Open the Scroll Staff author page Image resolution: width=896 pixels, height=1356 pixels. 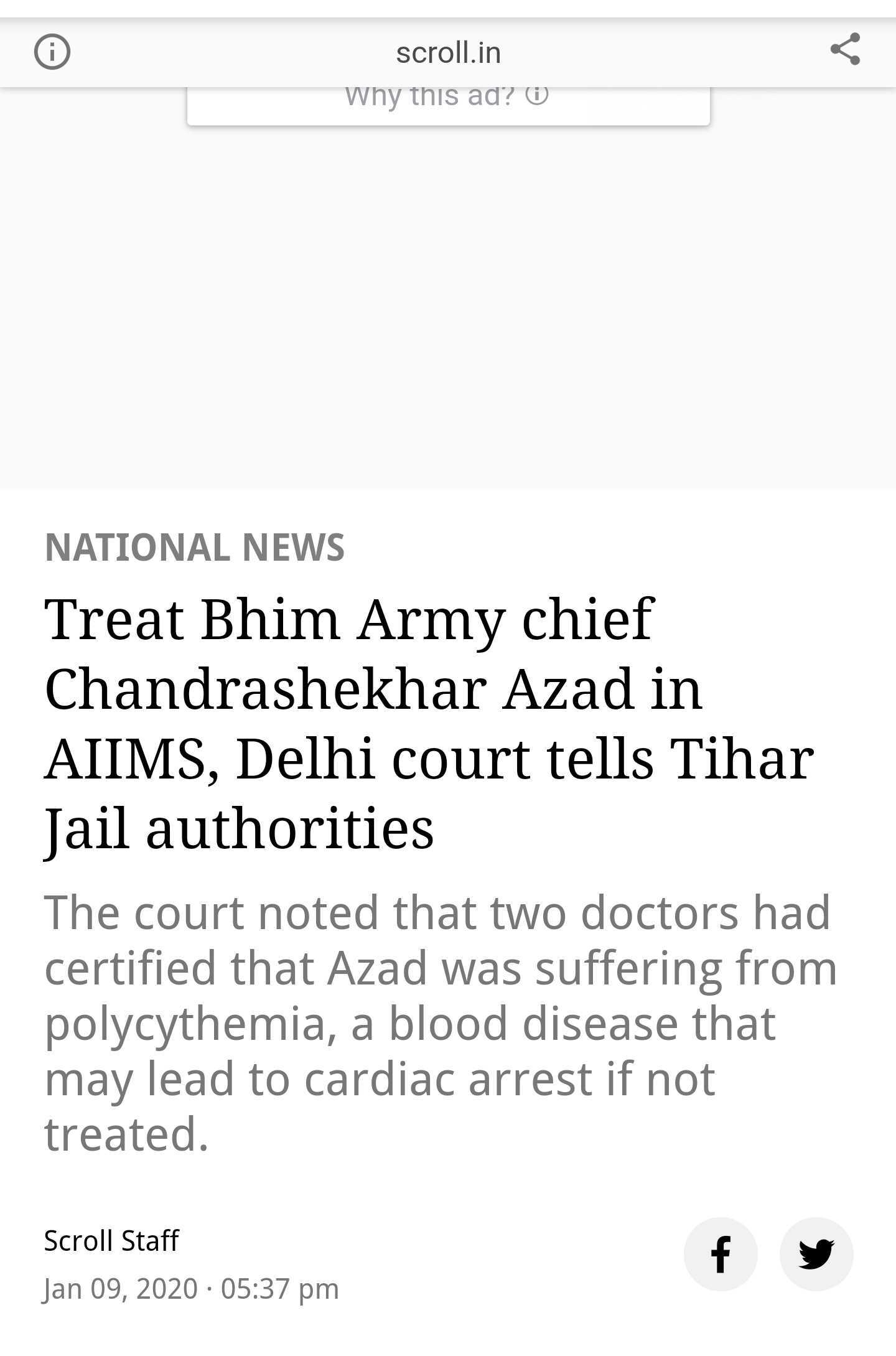[x=111, y=1241]
